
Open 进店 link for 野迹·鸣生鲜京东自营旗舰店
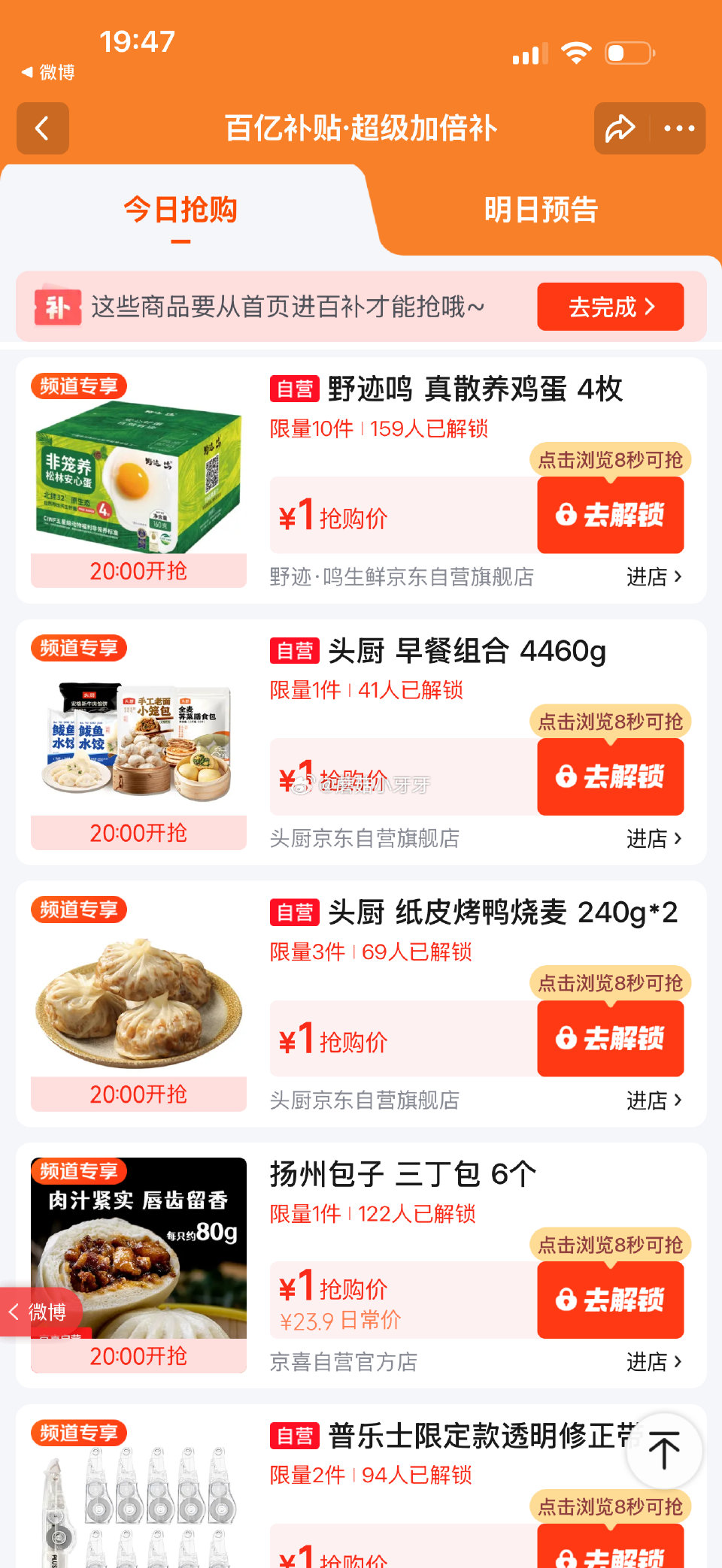[x=654, y=577]
